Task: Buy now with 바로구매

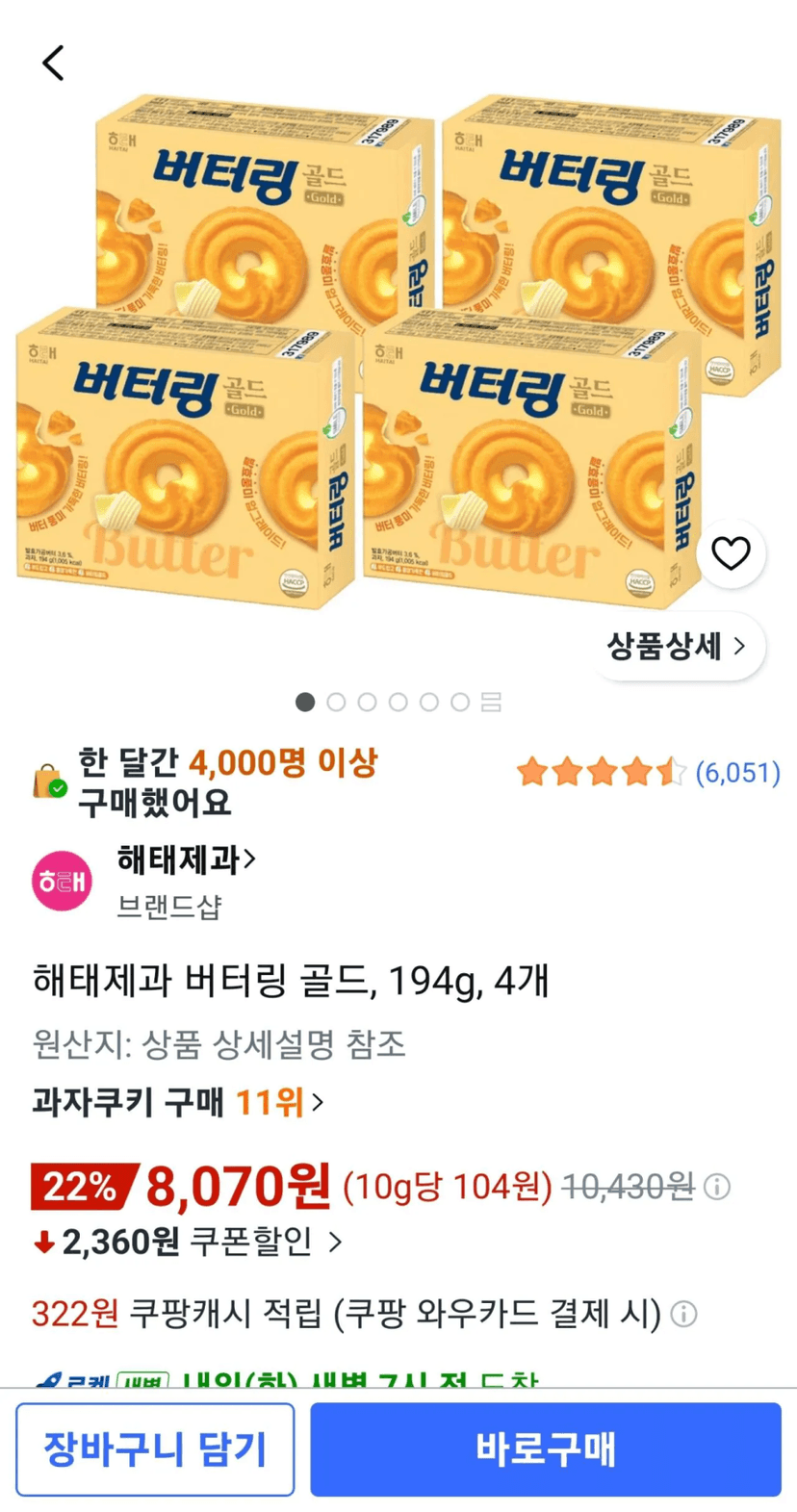Action: click(x=545, y=1448)
